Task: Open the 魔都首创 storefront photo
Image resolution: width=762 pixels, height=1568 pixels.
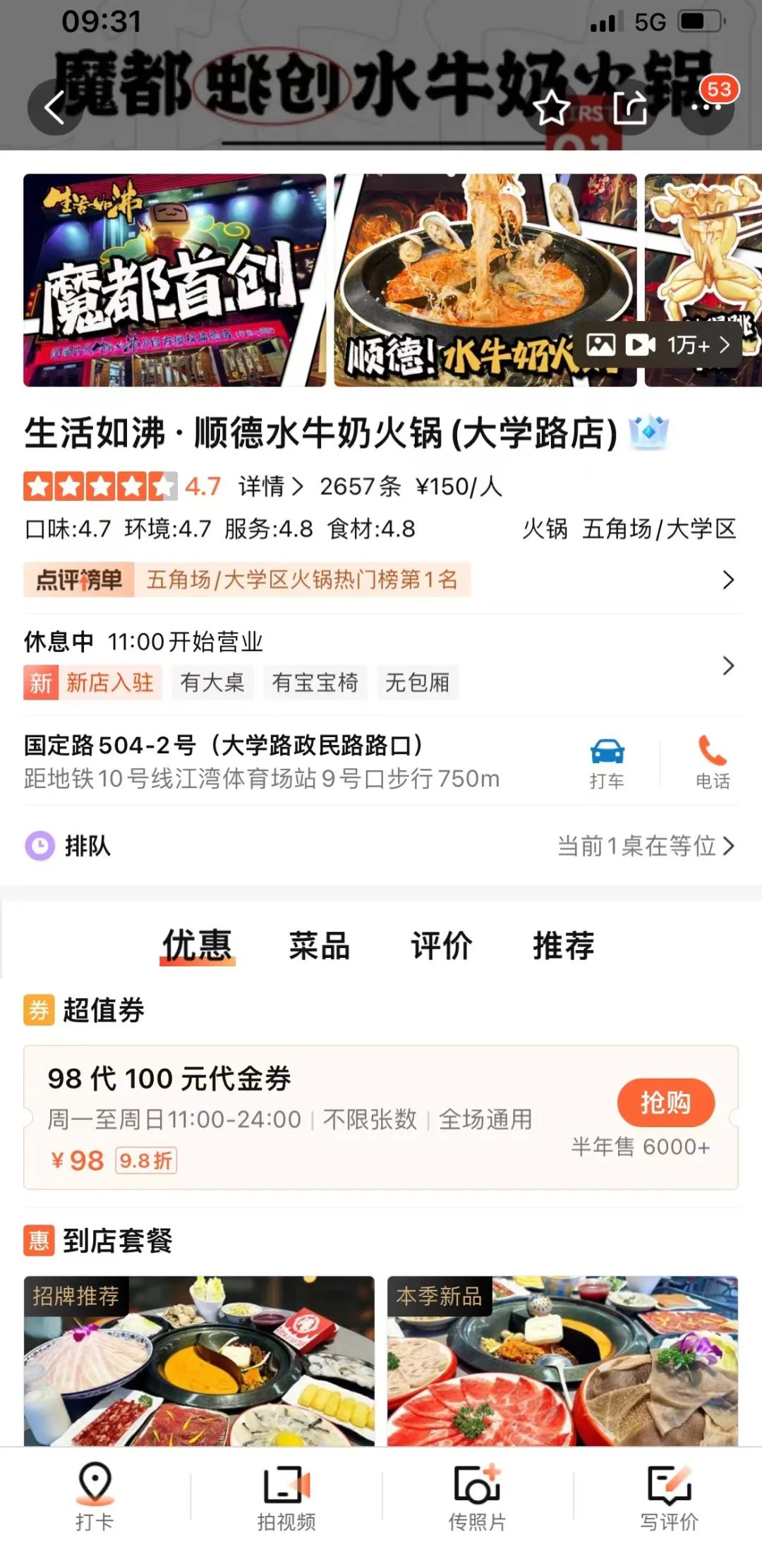Action: (174, 280)
